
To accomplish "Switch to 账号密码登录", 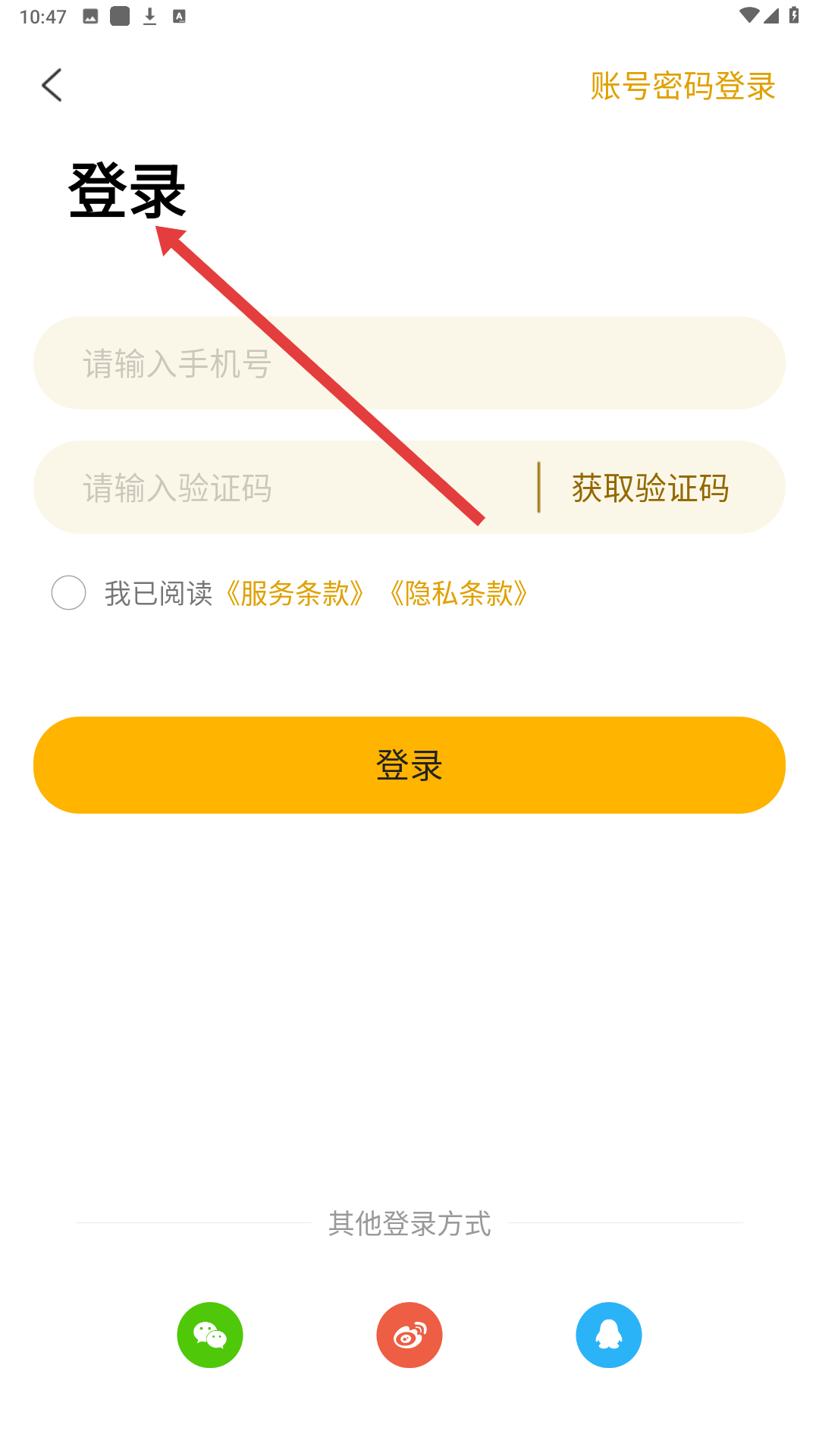I will tap(682, 86).
